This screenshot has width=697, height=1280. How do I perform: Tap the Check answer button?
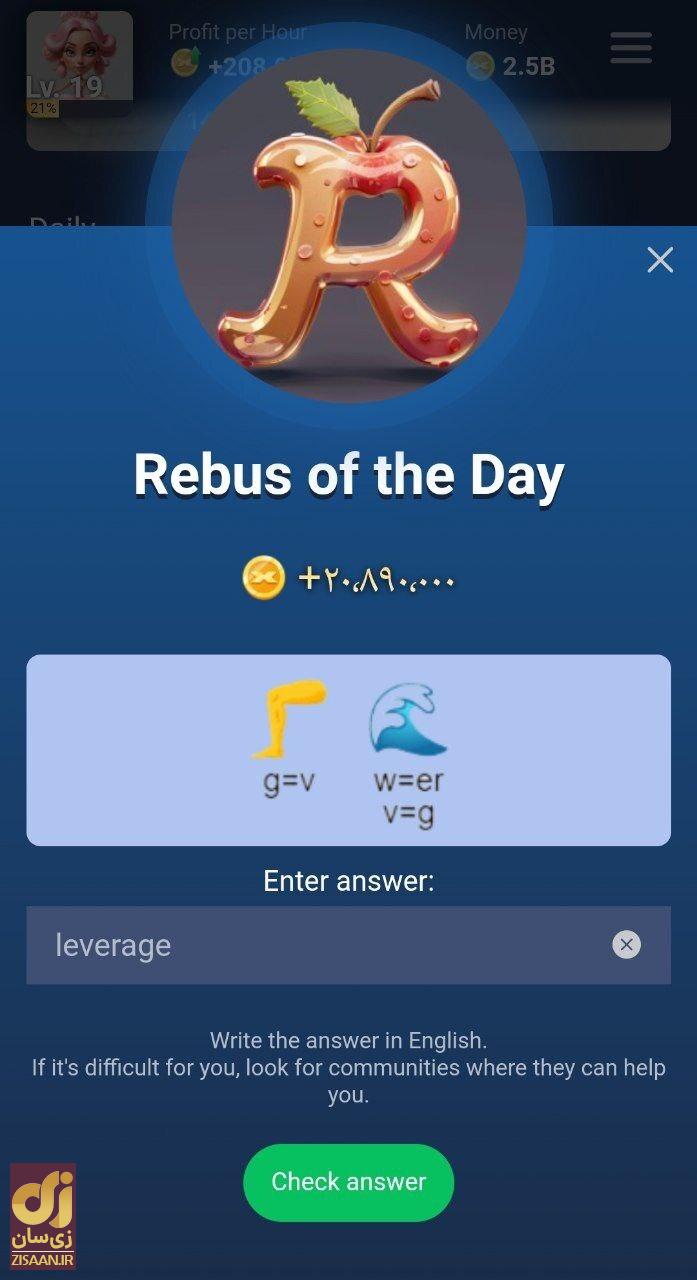click(348, 1182)
